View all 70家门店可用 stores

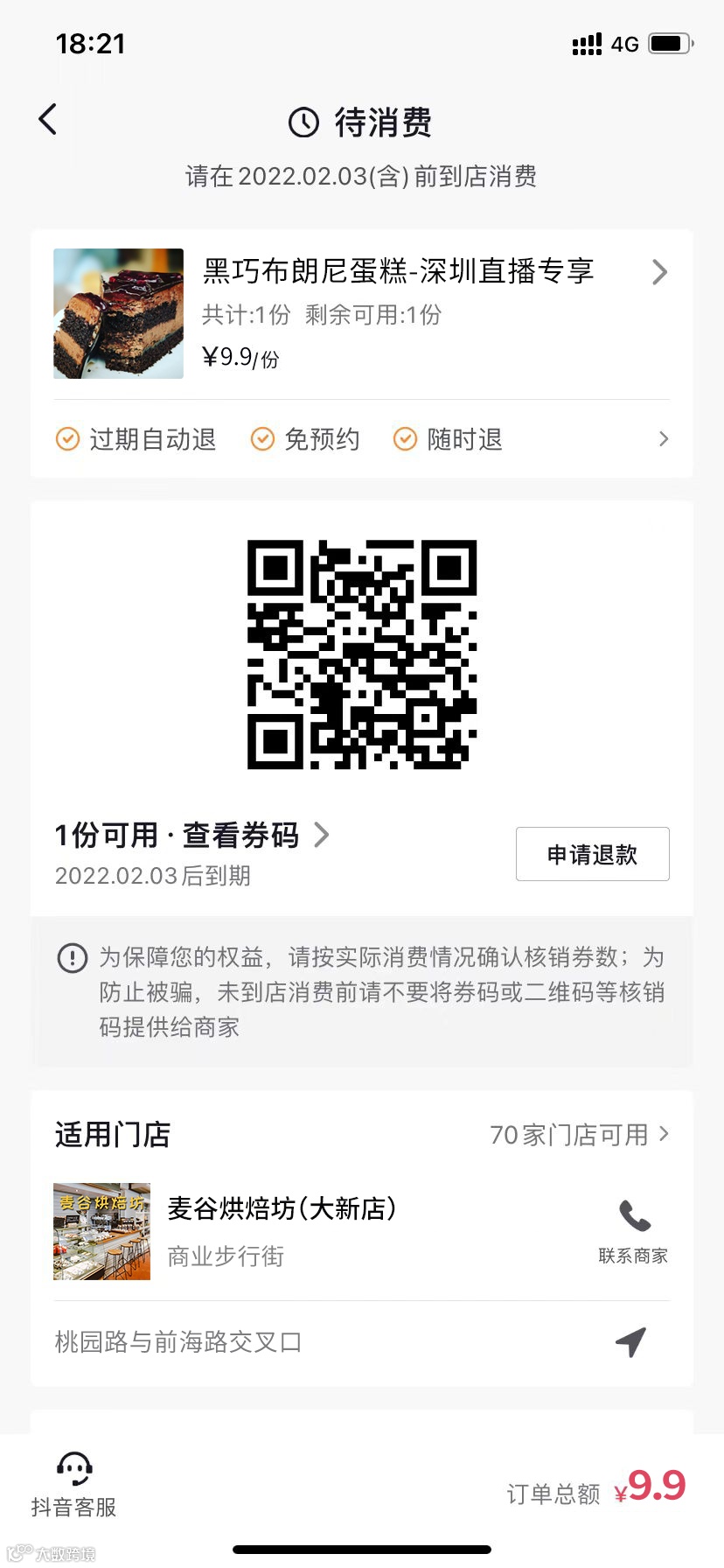click(x=579, y=1135)
